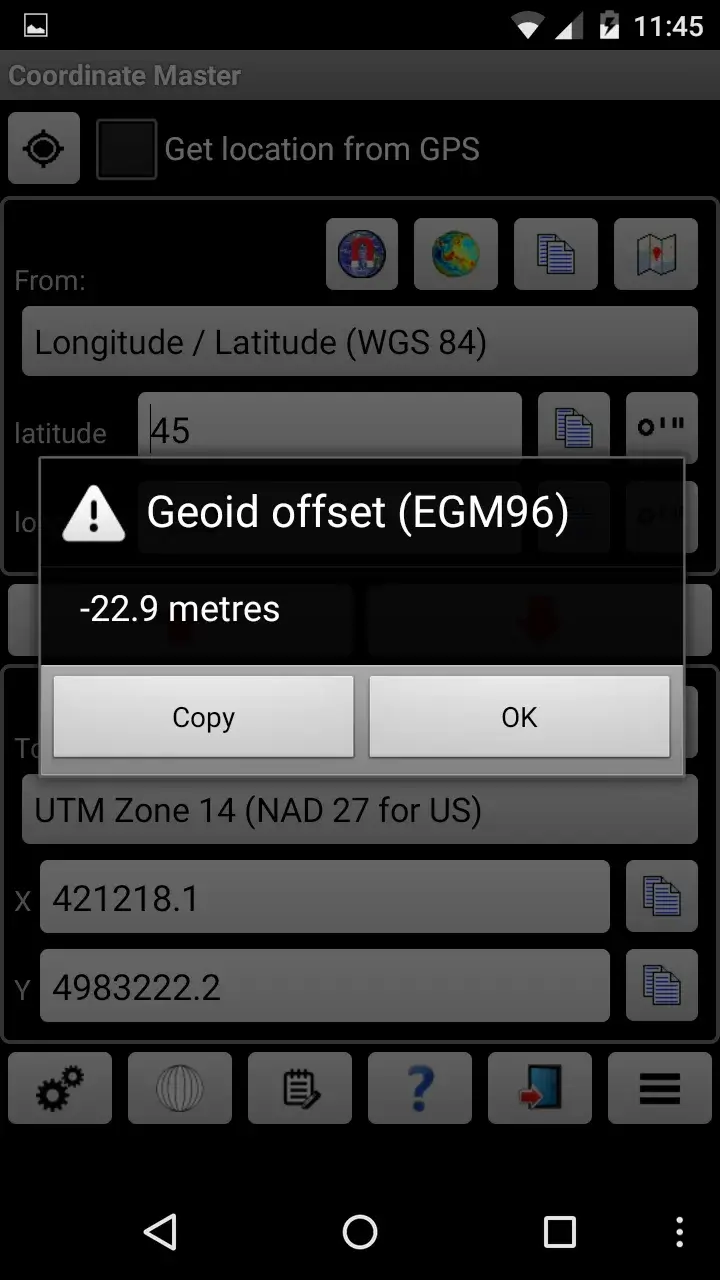
Task: Open the magnetic declination tool
Action: (362, 254)
